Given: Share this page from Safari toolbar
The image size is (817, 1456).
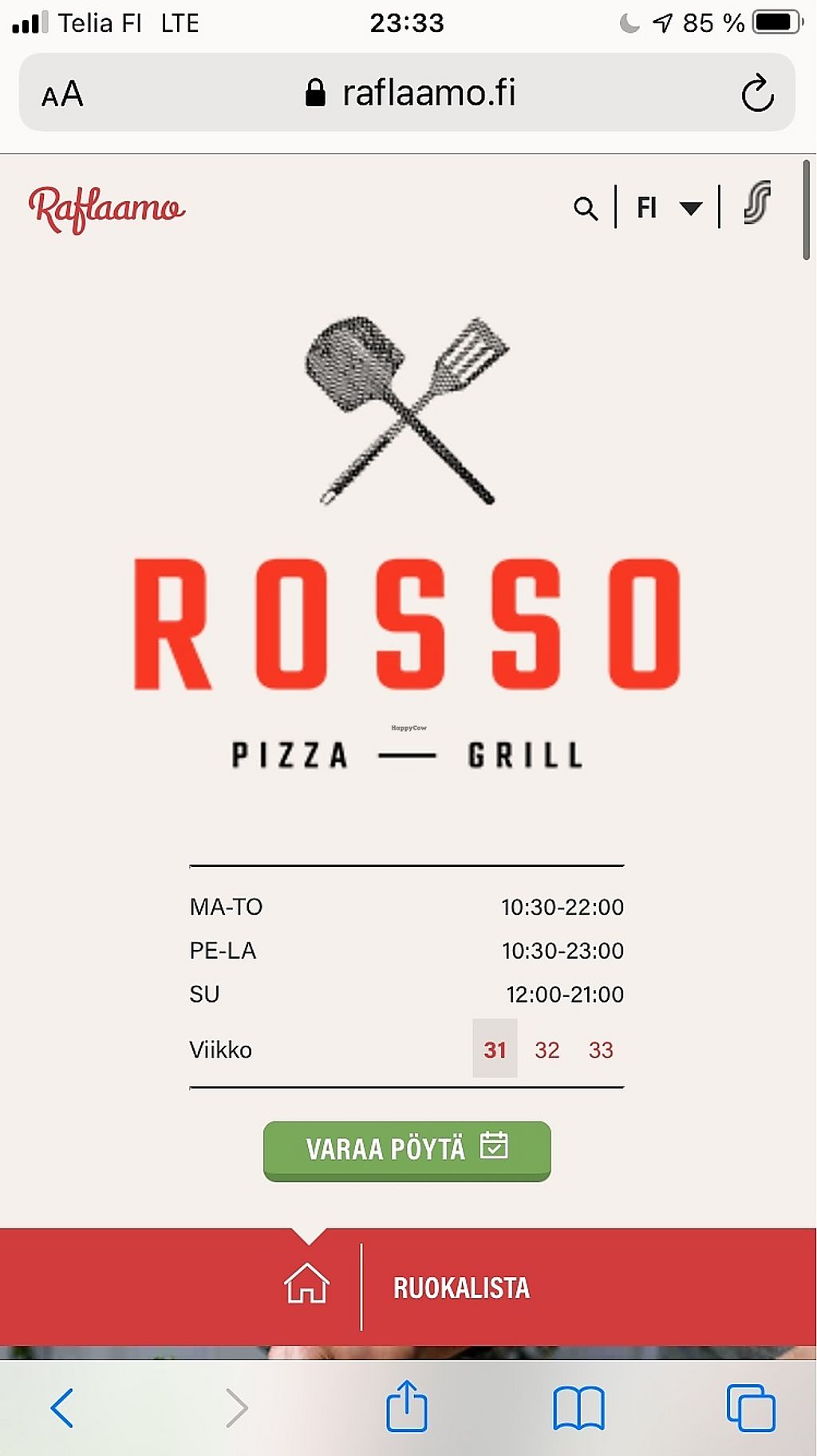Looking at the screenshot, I should tap(407, 1406).
